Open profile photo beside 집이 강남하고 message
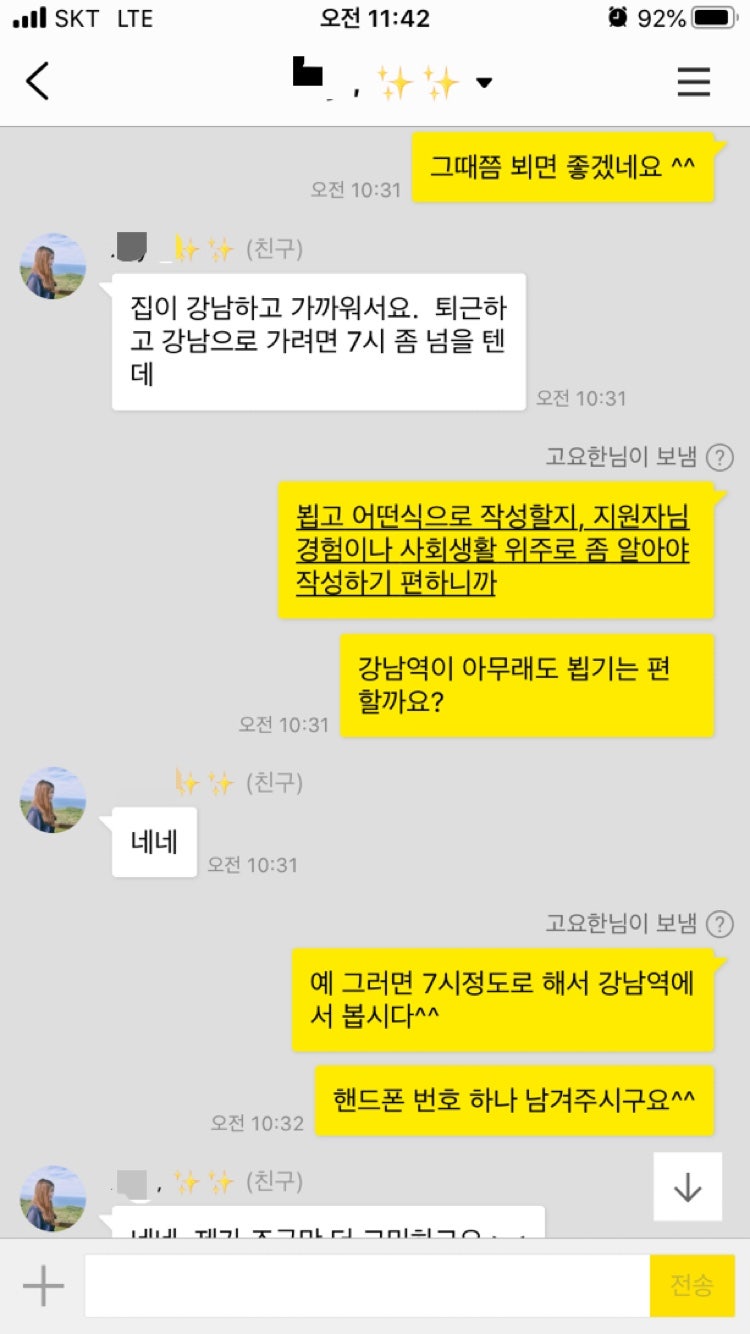The width and height of the screenshot is (750, 1334). (x=53, y=267)
